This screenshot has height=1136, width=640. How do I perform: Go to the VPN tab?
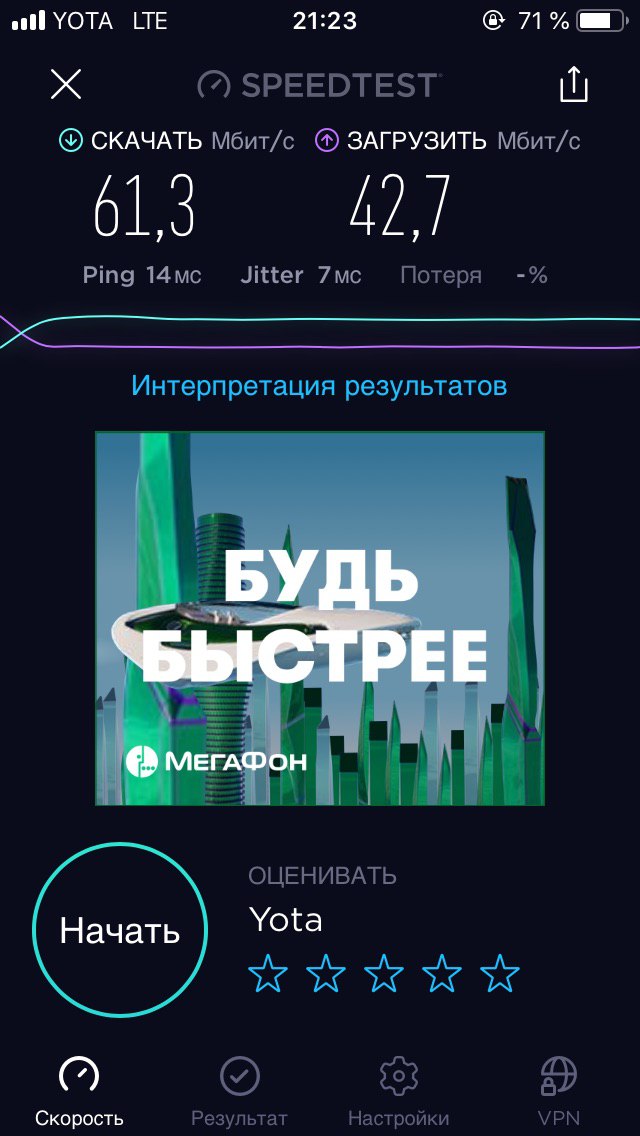(558, 1091)
